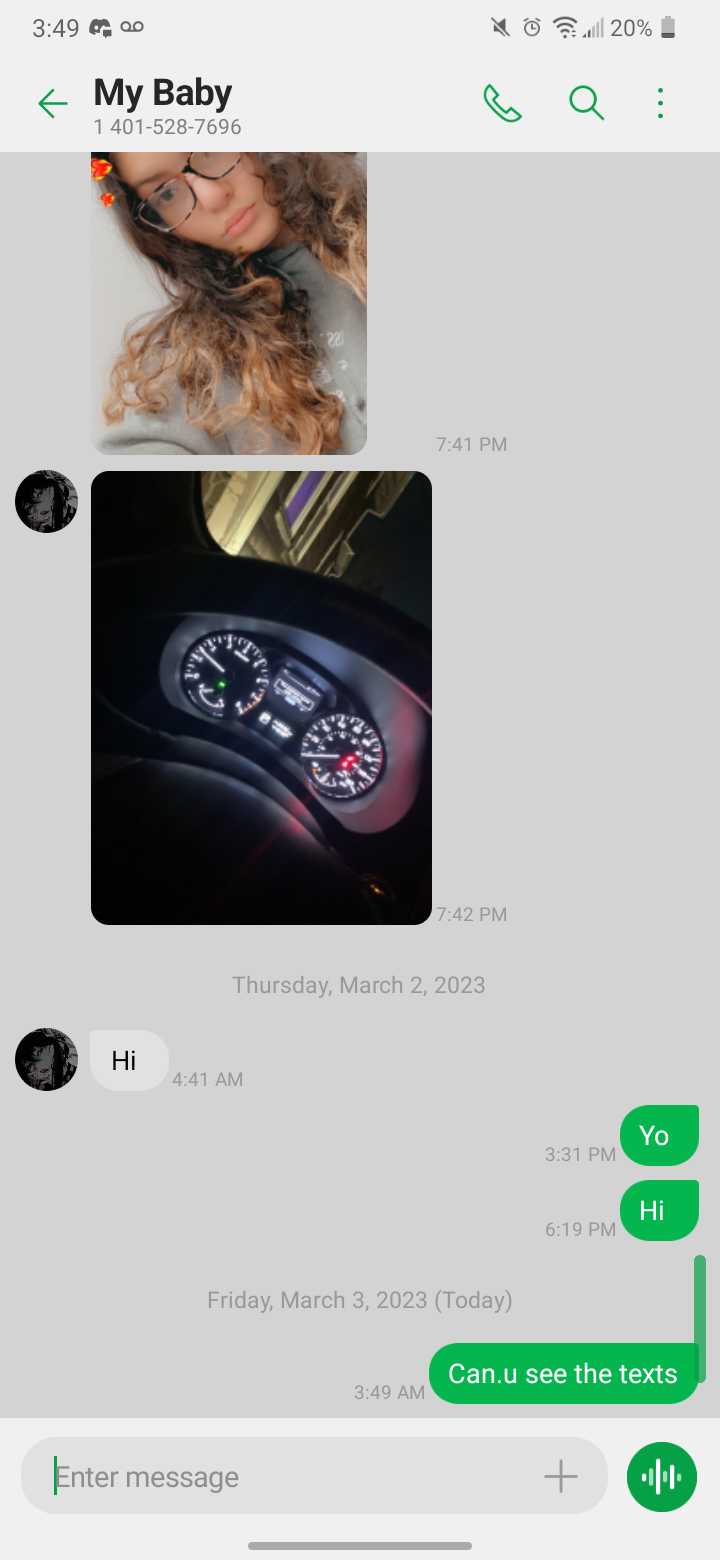View the car dashboard photo from 7:42 PM
This screenshot has width=720, height=1560.
coord(261,697)
